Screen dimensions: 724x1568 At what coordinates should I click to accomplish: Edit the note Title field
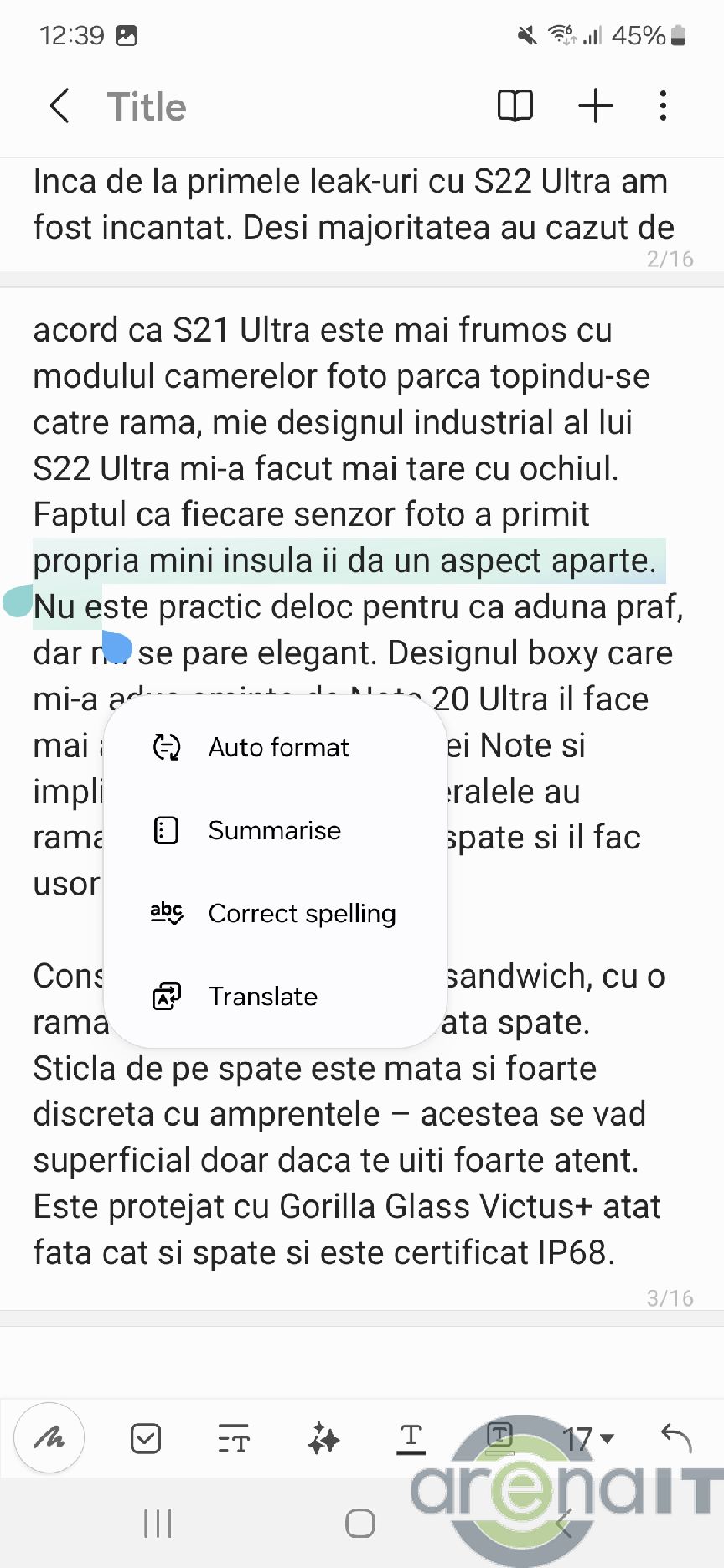pos(147,107)
